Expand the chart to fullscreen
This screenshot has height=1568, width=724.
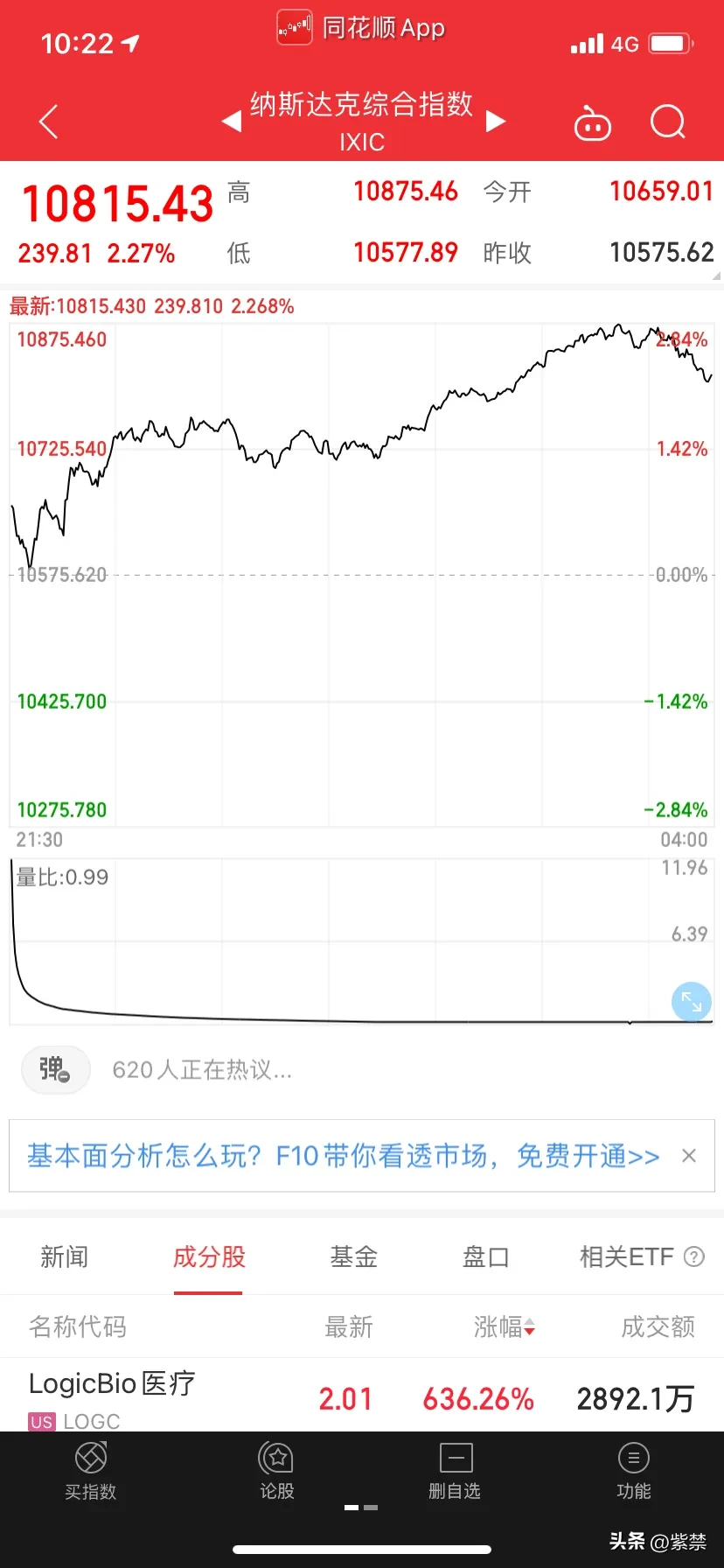click(691, 1002)
